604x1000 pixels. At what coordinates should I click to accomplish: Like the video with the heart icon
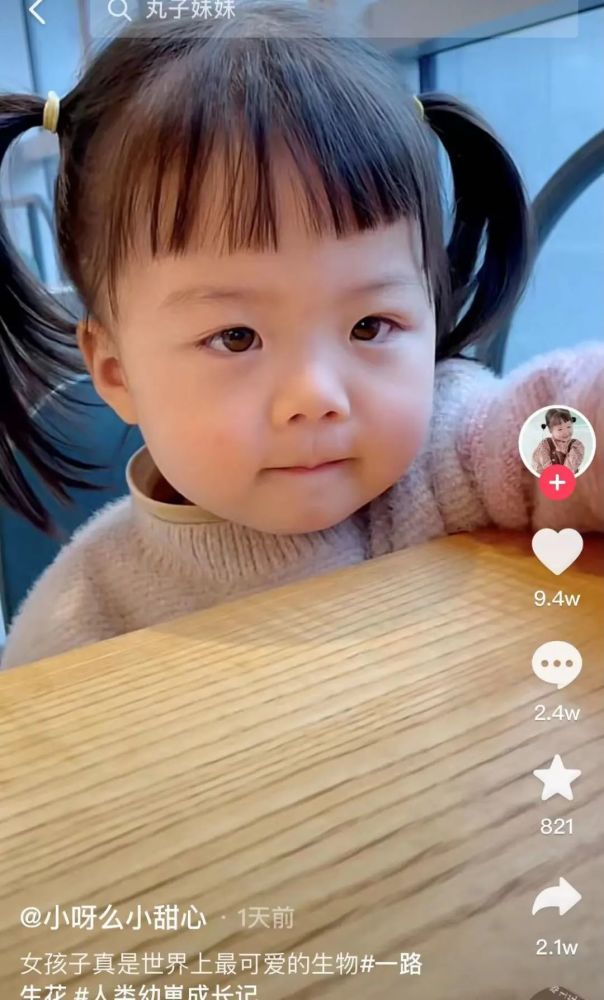[x=557, y=551]
